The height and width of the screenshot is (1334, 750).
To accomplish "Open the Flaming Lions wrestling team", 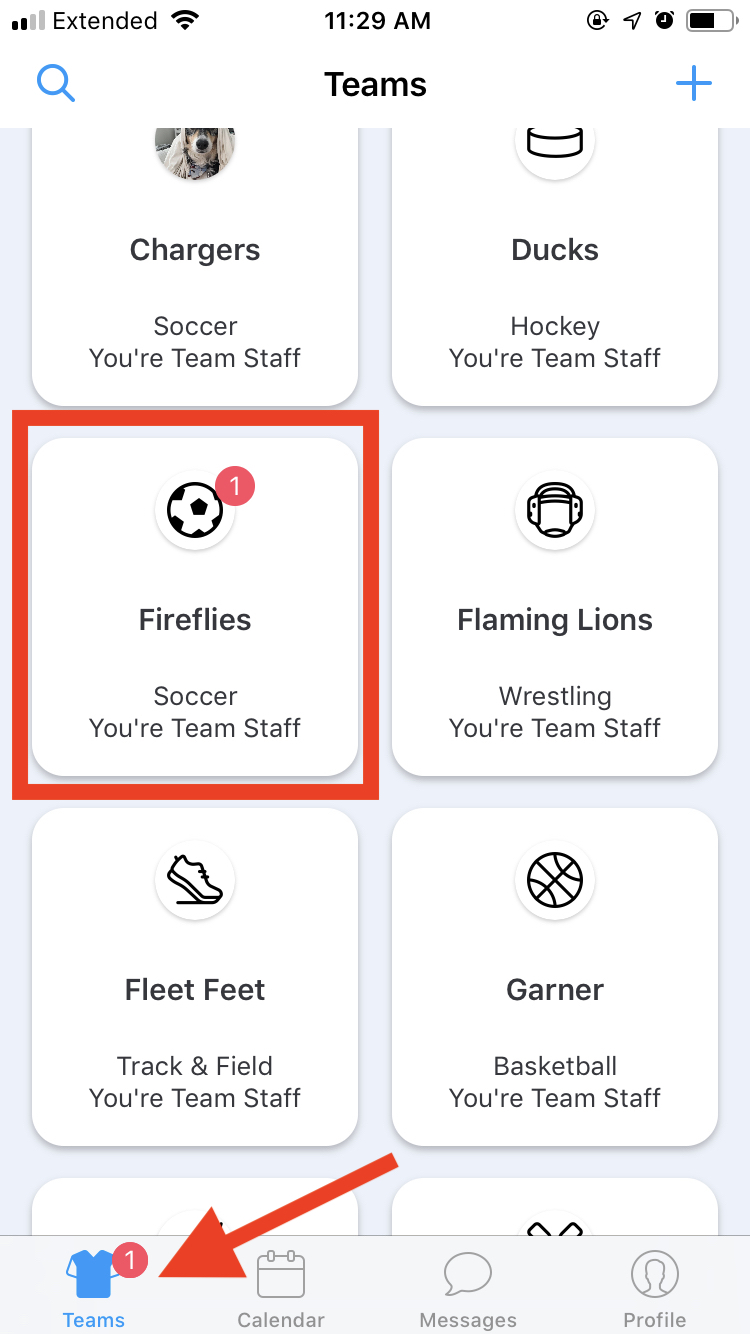I will (555, 607).
